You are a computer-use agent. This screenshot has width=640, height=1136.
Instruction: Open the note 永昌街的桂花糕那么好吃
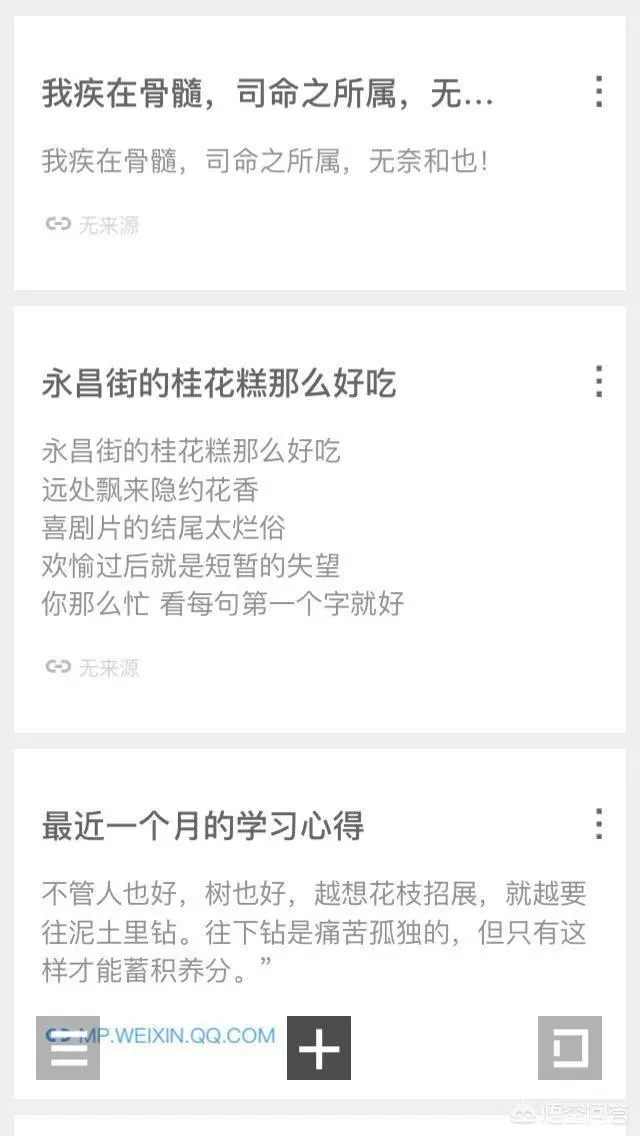point(219,383)
